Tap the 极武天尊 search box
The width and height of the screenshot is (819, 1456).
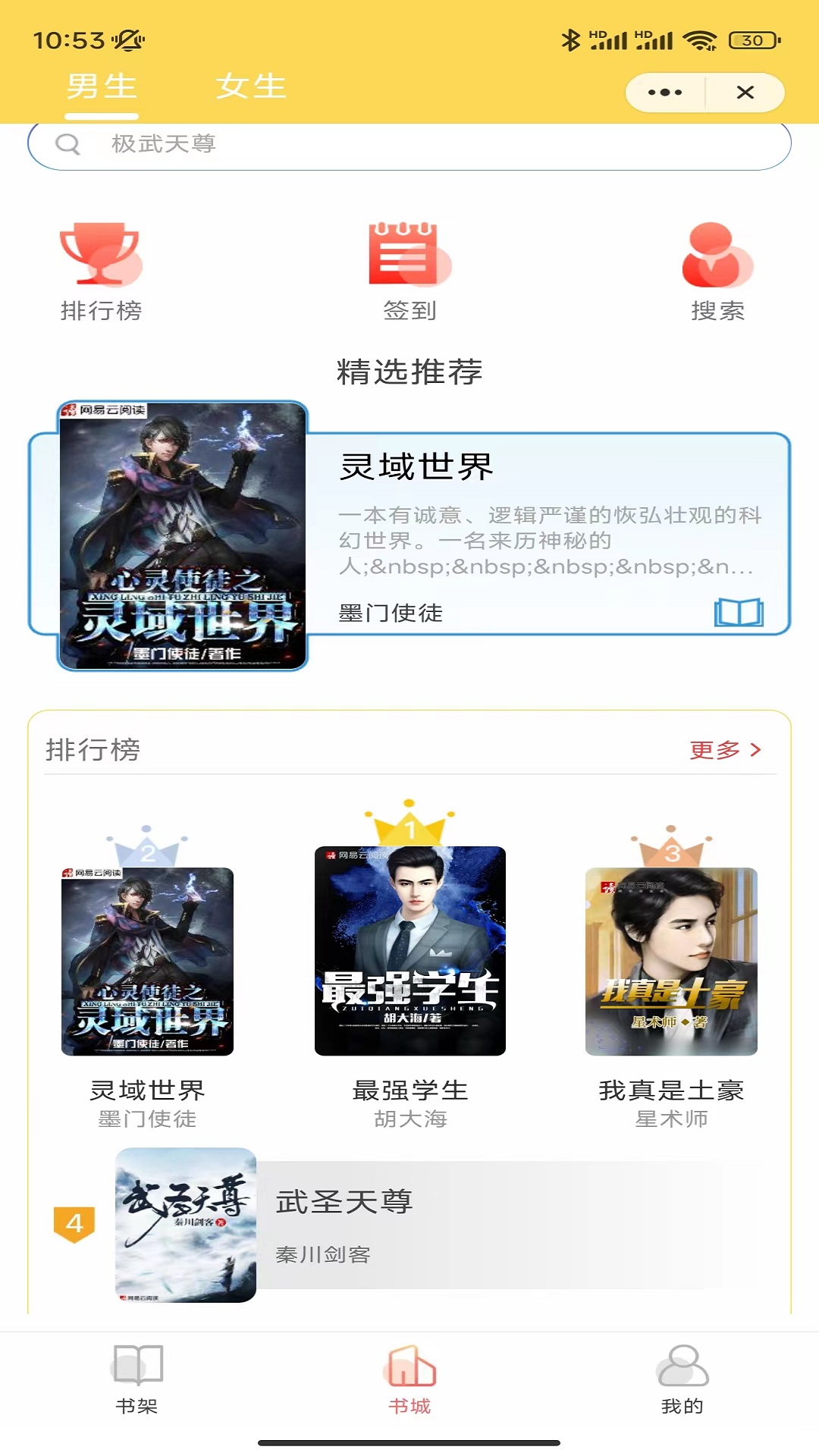[409, 144]
